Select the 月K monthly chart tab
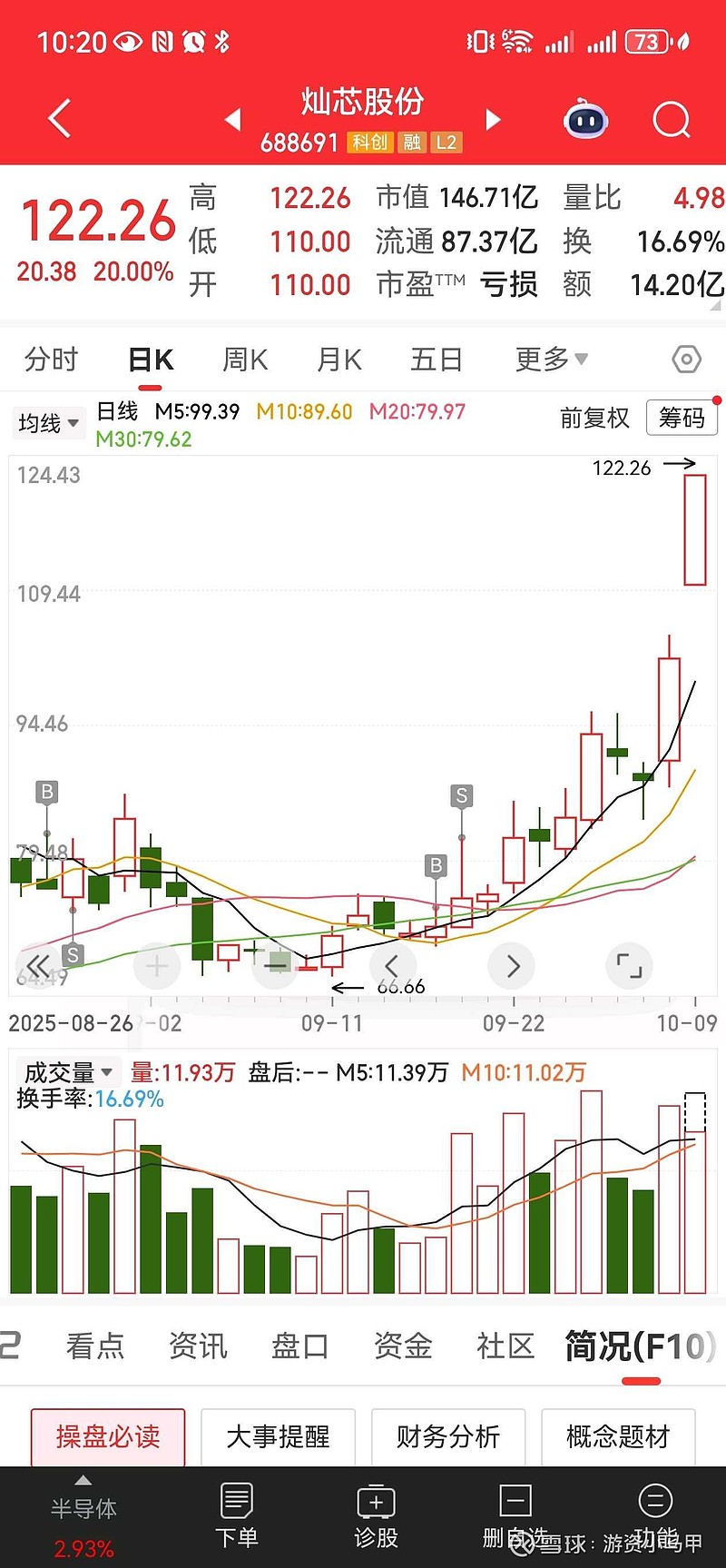The height and width of the screenshot is (1568, 726). [x=339, y=360]
